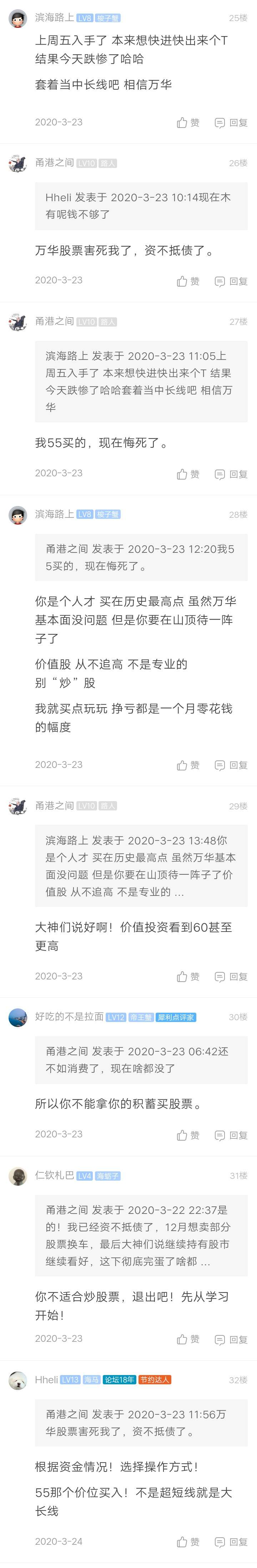This screenshot has width=257, height=1568.
Task: Reply to the 28楼 comment
Action: point(231,765)
